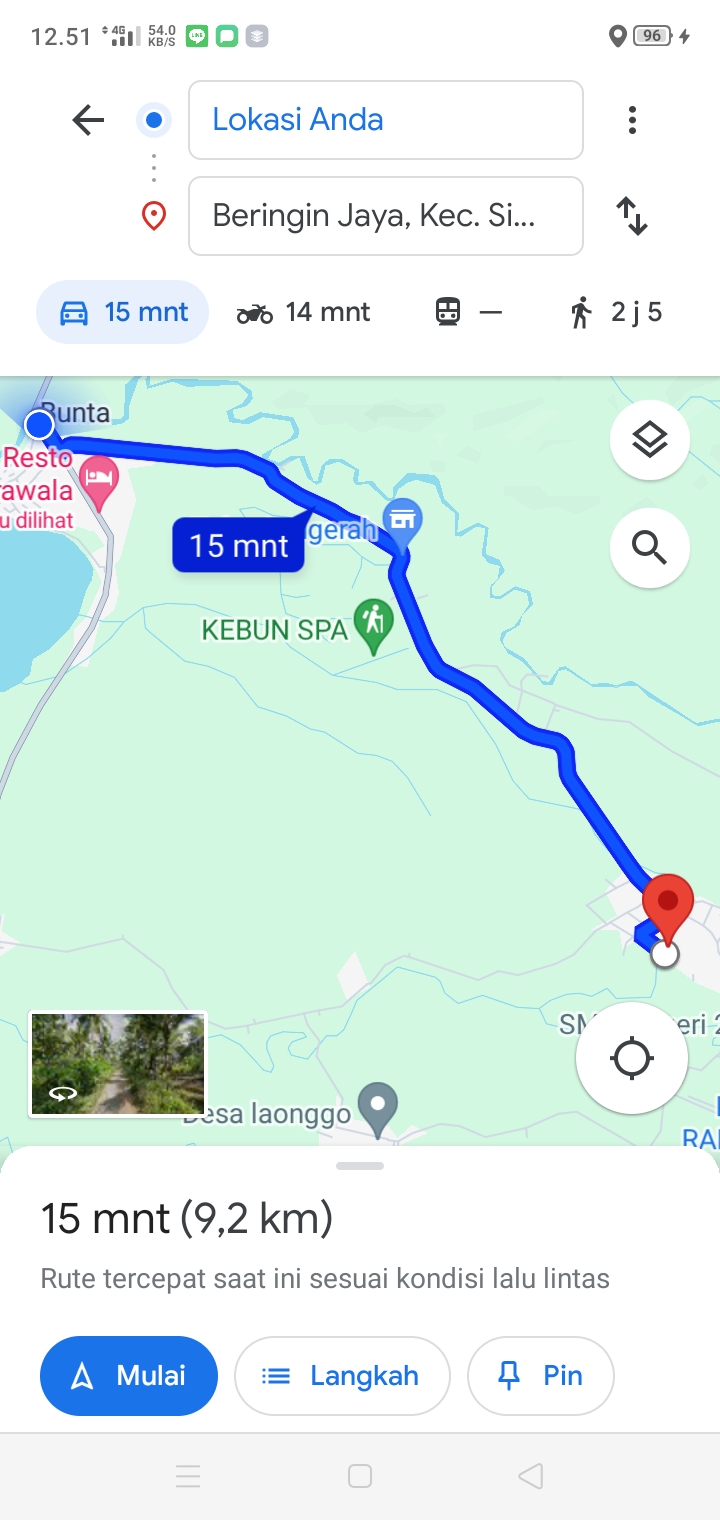720x1520 pixels.
Task: Center map on my location
Action: point(632,1058)
